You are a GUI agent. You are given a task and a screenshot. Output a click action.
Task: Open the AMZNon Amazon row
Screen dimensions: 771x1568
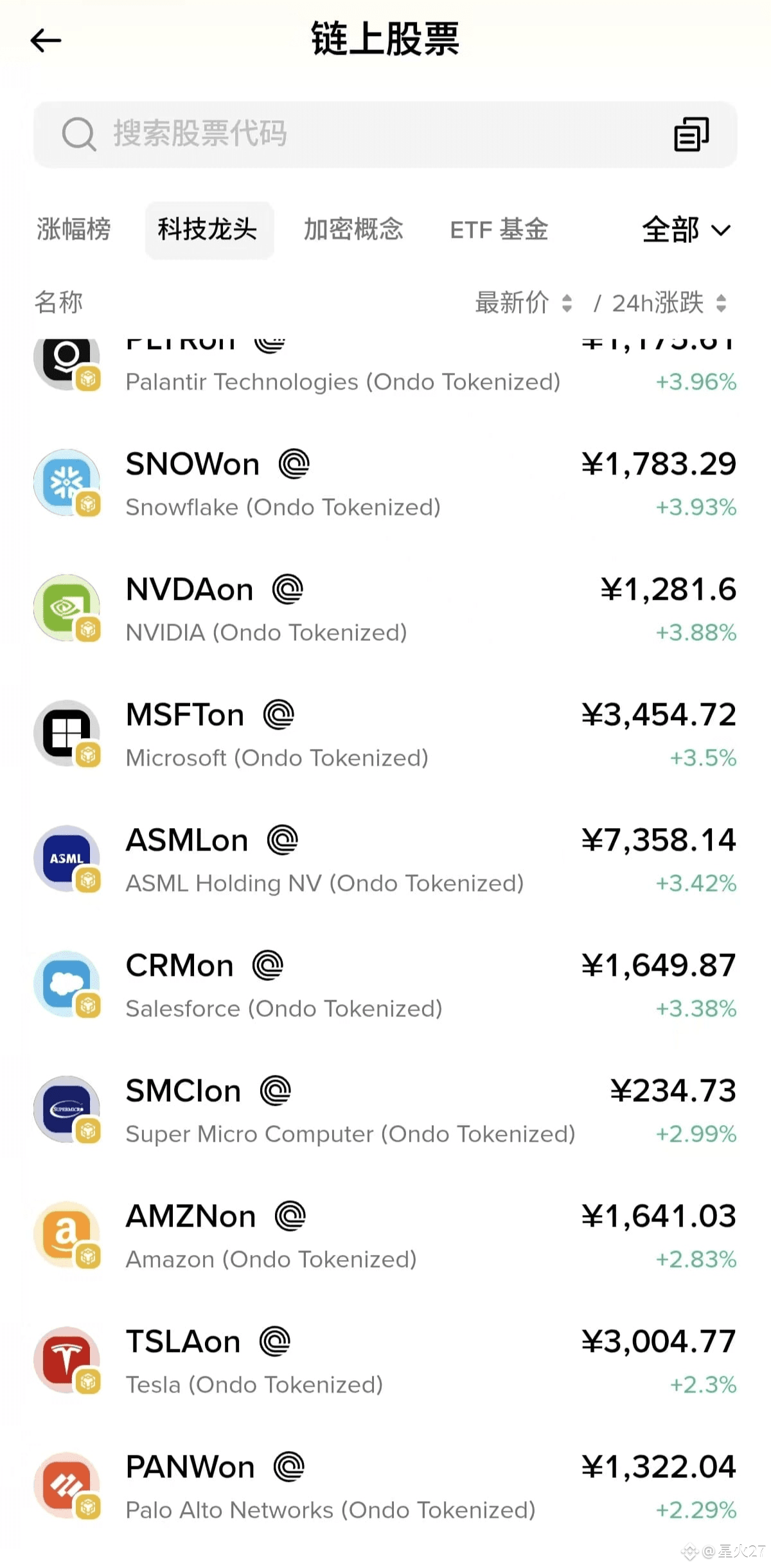point(385,1236)
